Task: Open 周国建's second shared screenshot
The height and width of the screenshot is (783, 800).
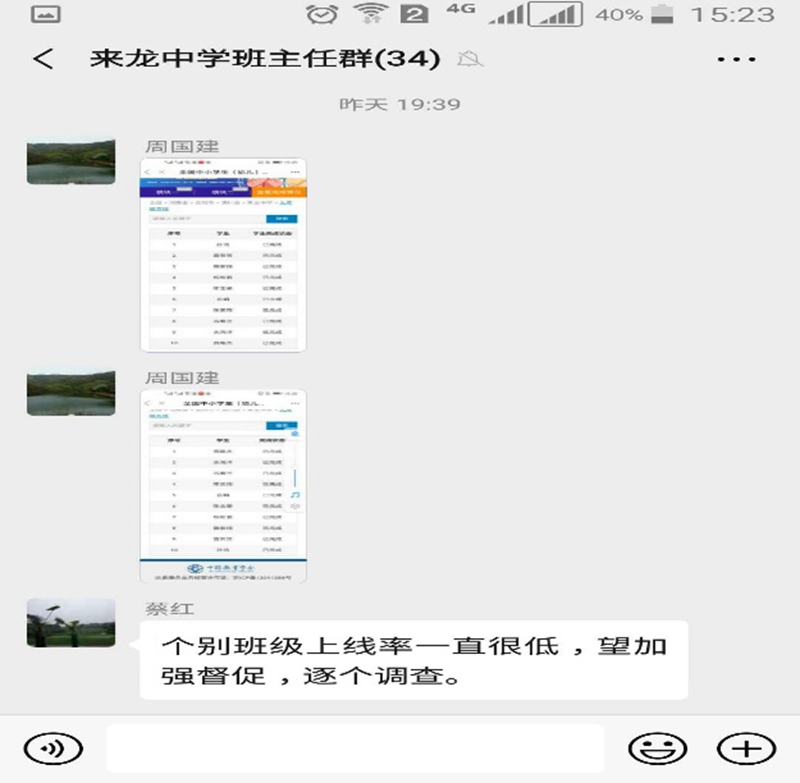Action: pos(223,485)
